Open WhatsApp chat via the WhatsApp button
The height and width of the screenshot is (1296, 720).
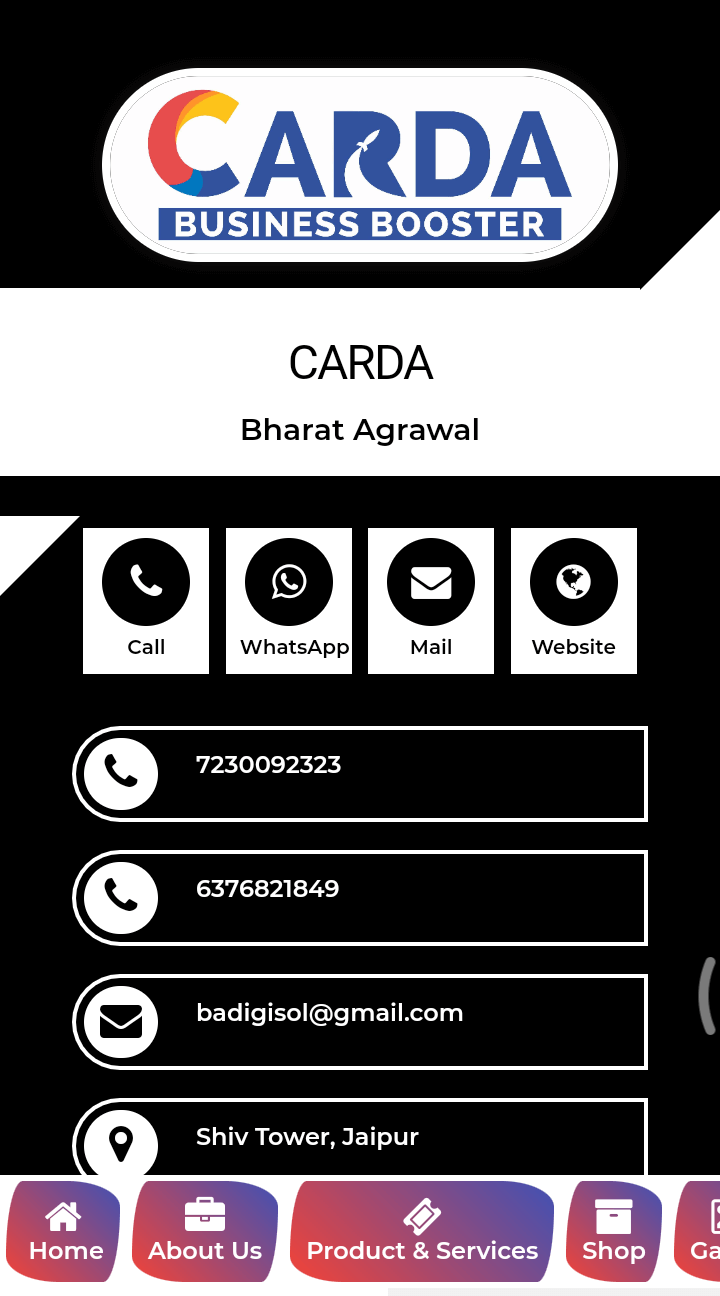click(289, 600)
